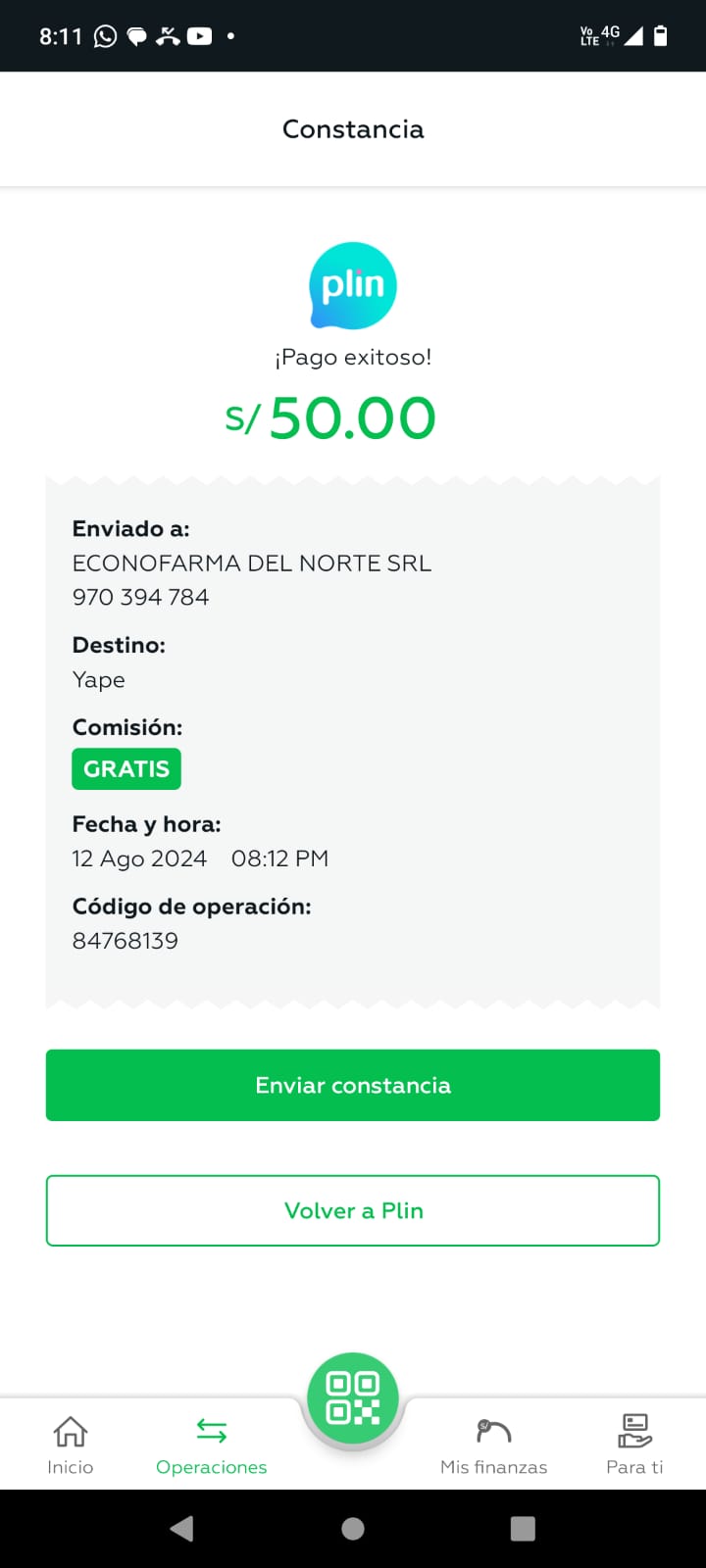Switch to the Operaciones tab
This screenshot has height=1568, width=706.
pyautogui.click(x=212, y=1445)
